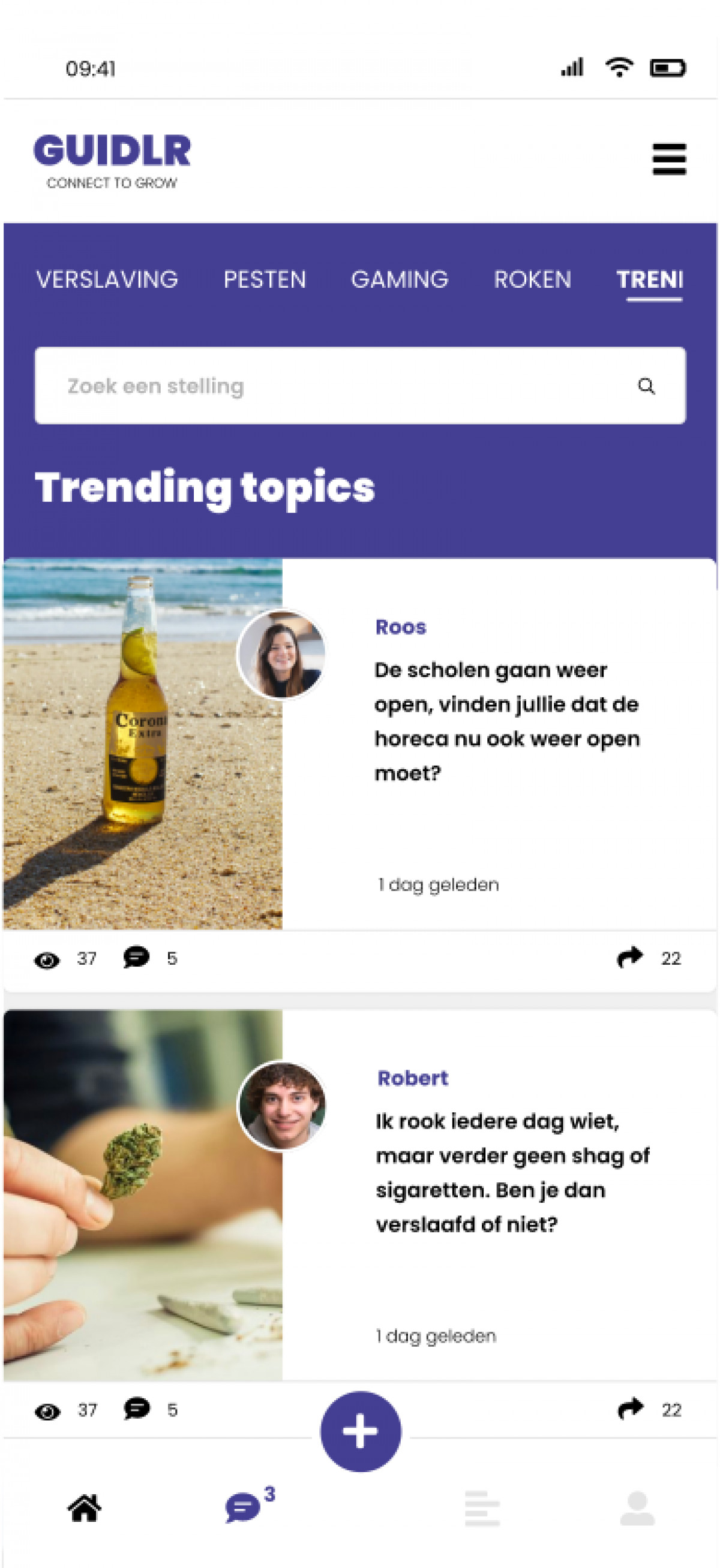Open comments on Robert's post
This screenshot has height=1568, width=720.
click(136, 1409)
